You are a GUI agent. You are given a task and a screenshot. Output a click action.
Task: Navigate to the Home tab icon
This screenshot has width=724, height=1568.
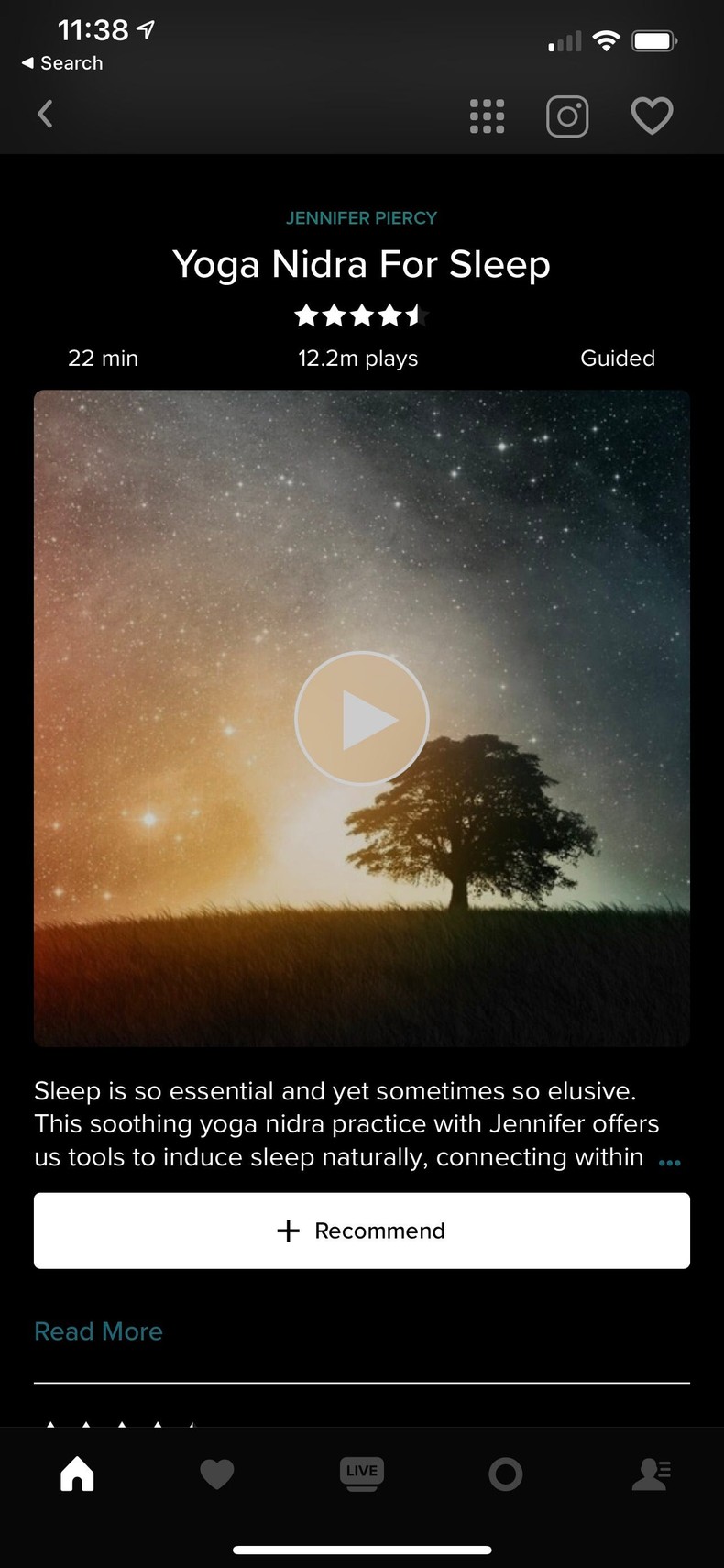[x=77, y=1474]
